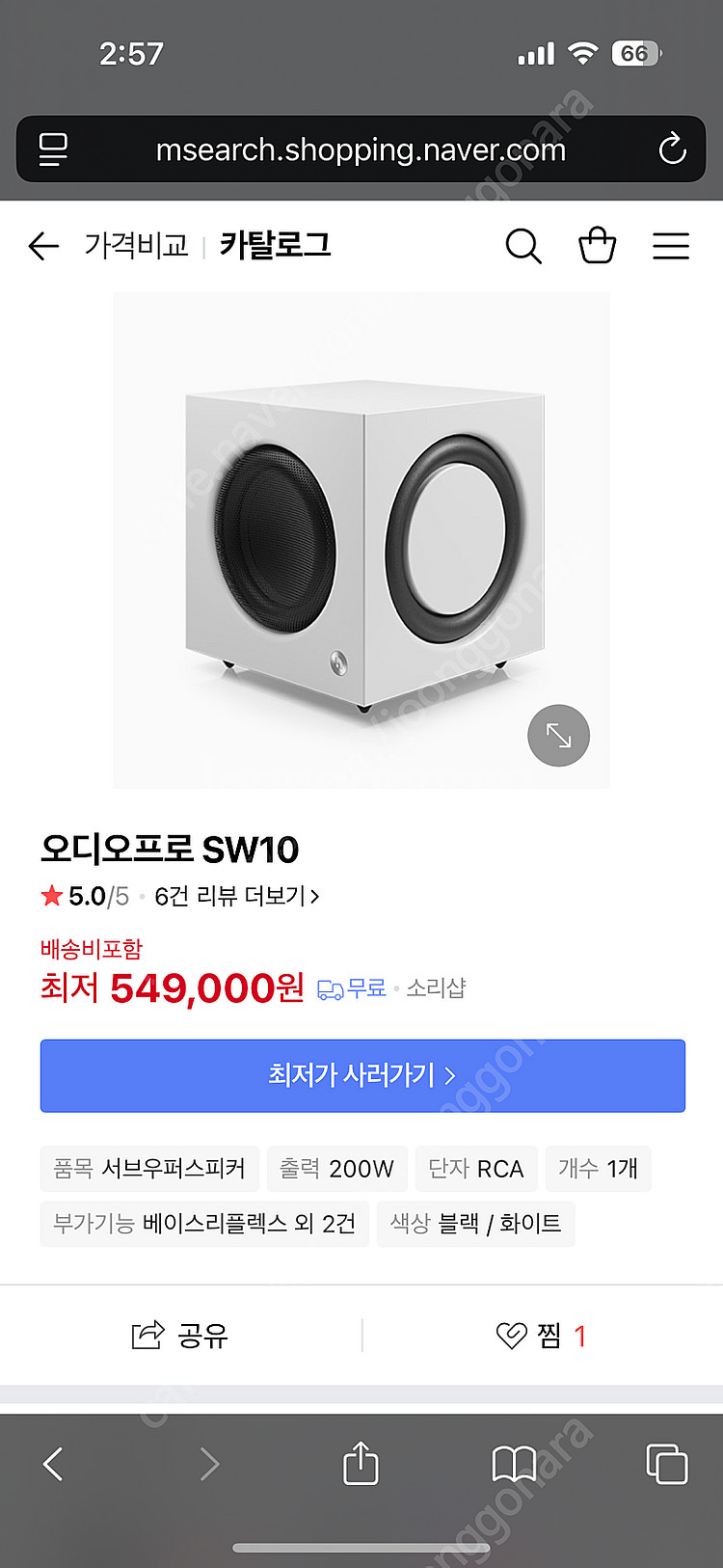View more of the 6 reviews
The height and width of the screenshot is (1568, 723).
236,897
